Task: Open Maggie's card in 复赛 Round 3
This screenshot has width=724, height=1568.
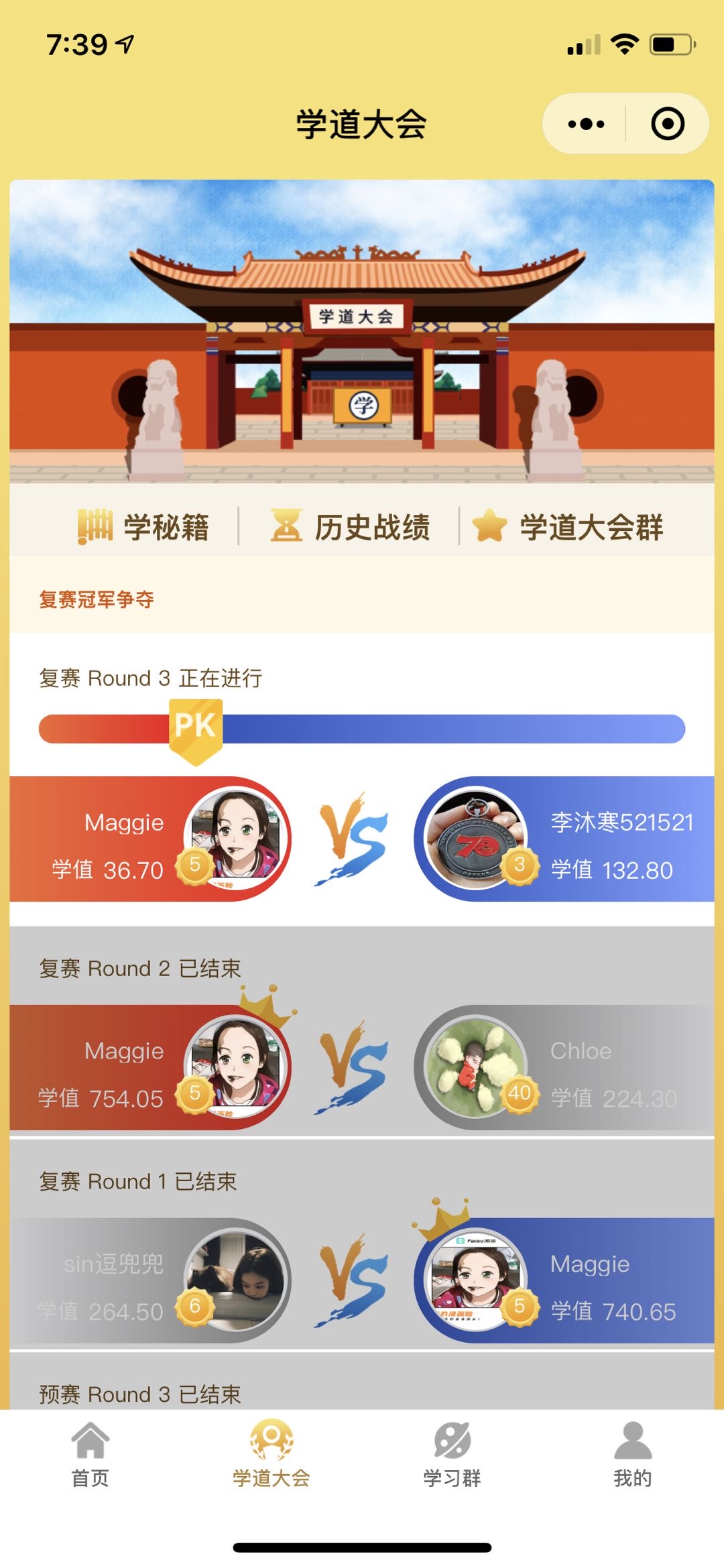Action: pos(151,839)
